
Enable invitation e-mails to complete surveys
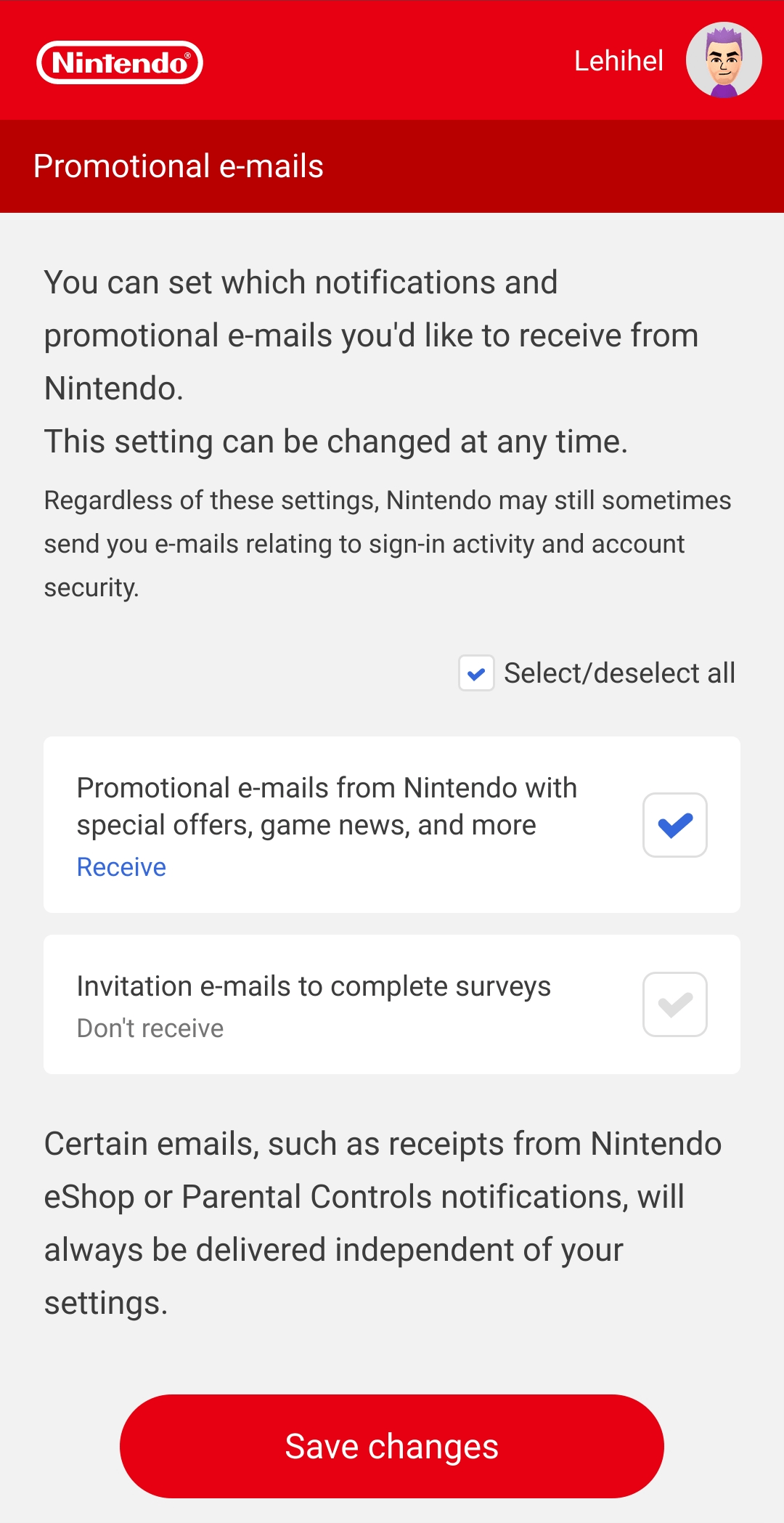(675, 1004)
